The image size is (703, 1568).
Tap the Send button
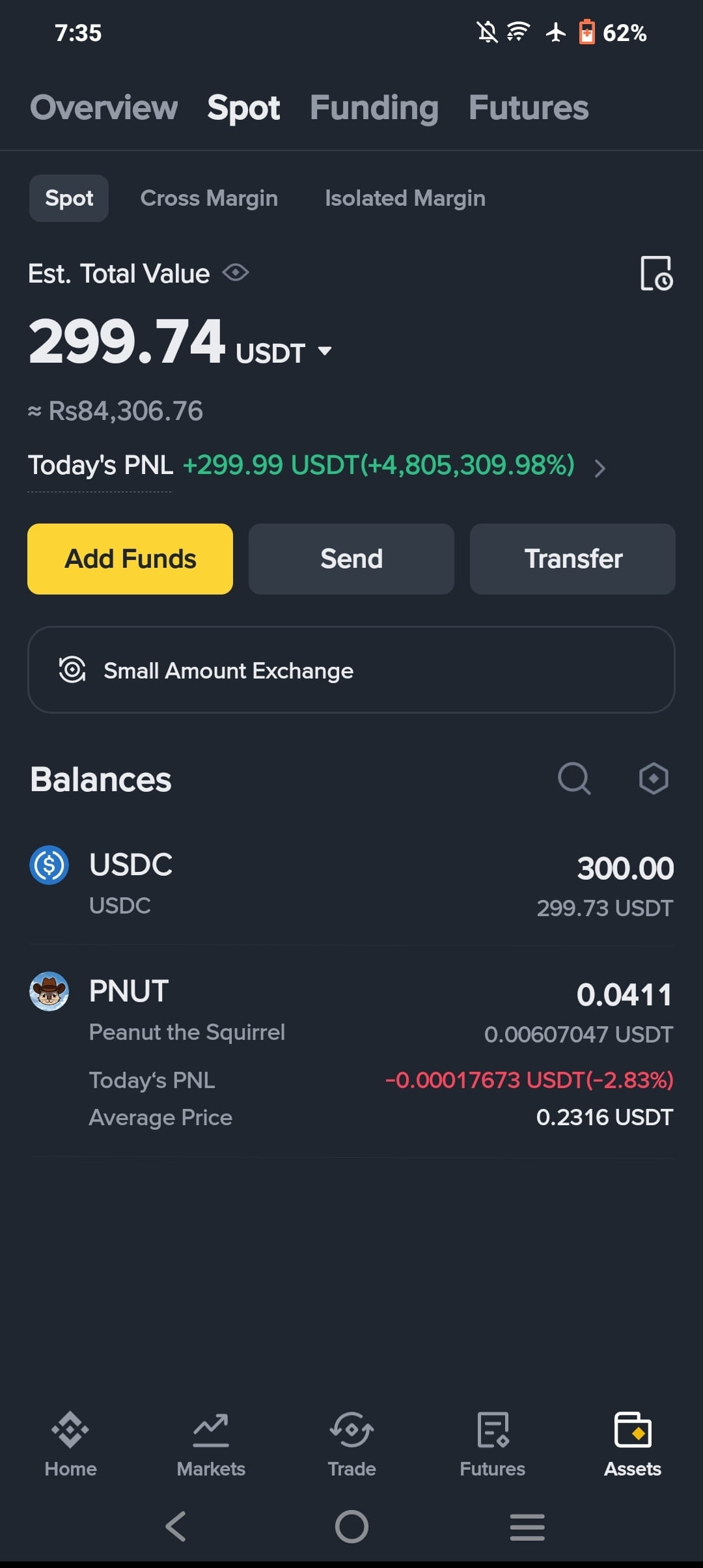click(x=351, y=559)
